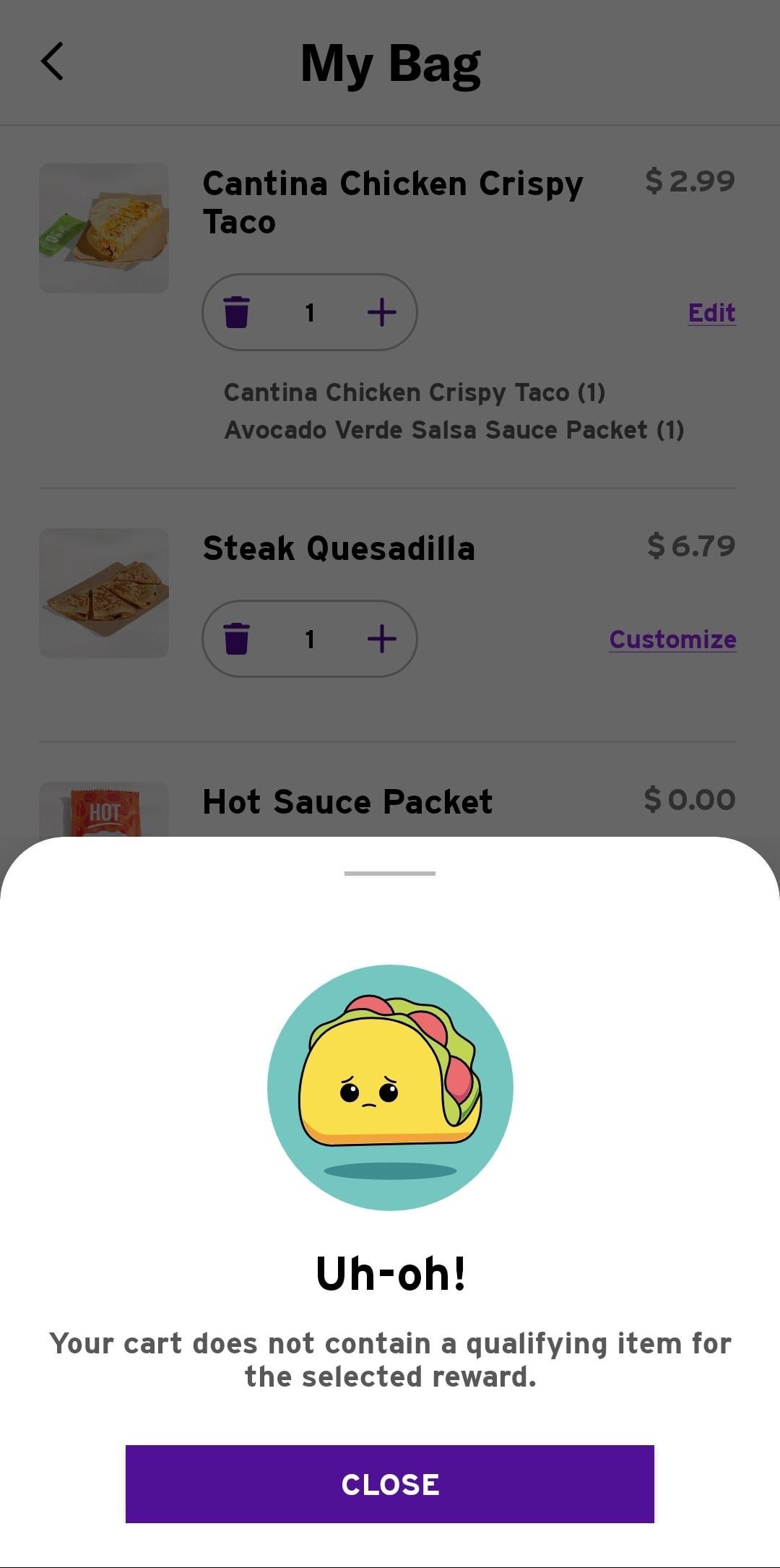Customize the Steak Quesadilla
The height and width of the screenshot is (1568, 780).
(x=672, y=639)
